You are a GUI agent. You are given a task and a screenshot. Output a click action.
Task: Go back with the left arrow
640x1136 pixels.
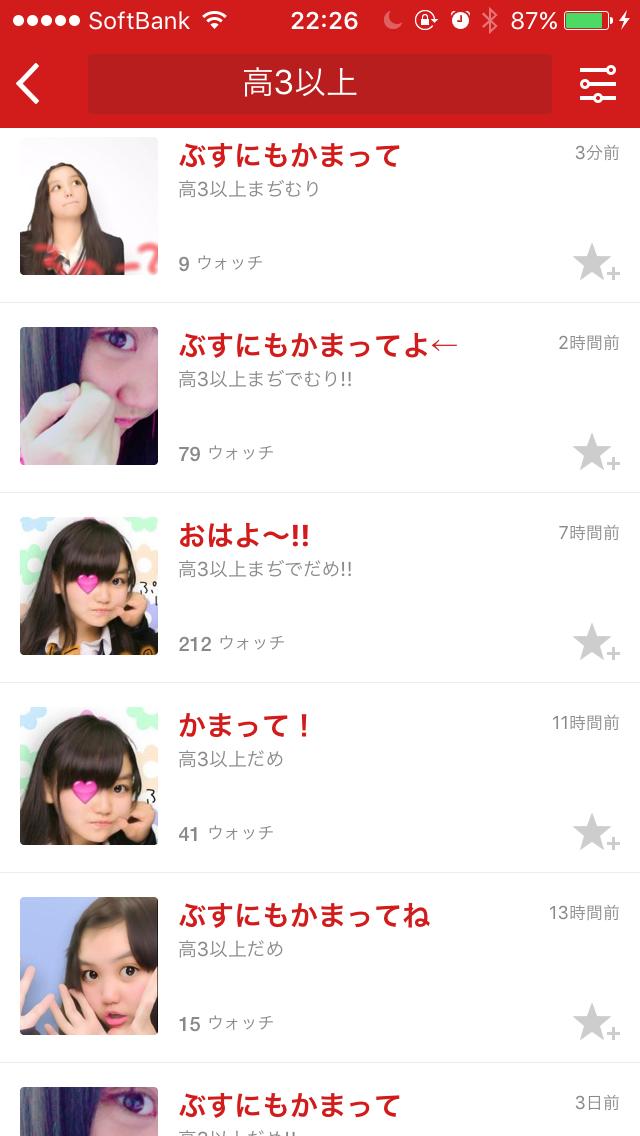click(28, 84)
